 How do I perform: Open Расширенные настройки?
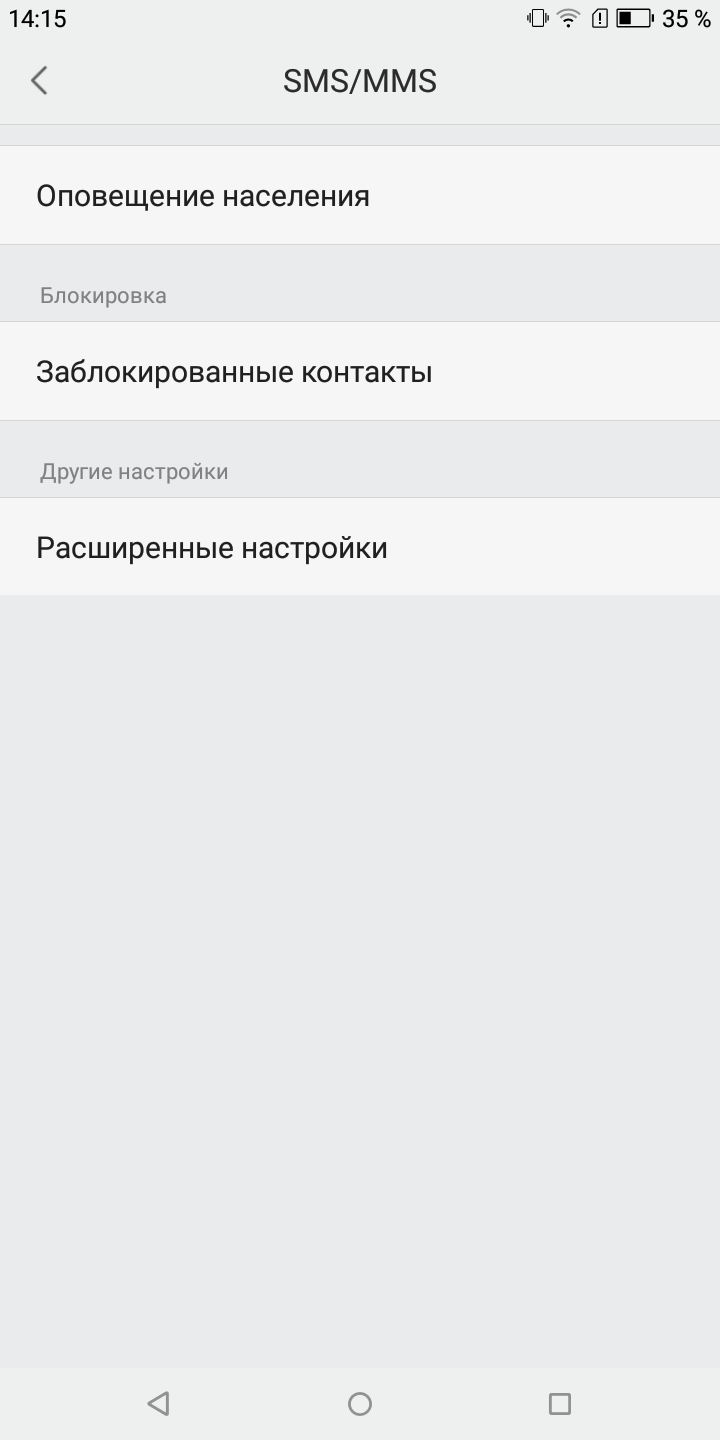click(x=360, y=547)
